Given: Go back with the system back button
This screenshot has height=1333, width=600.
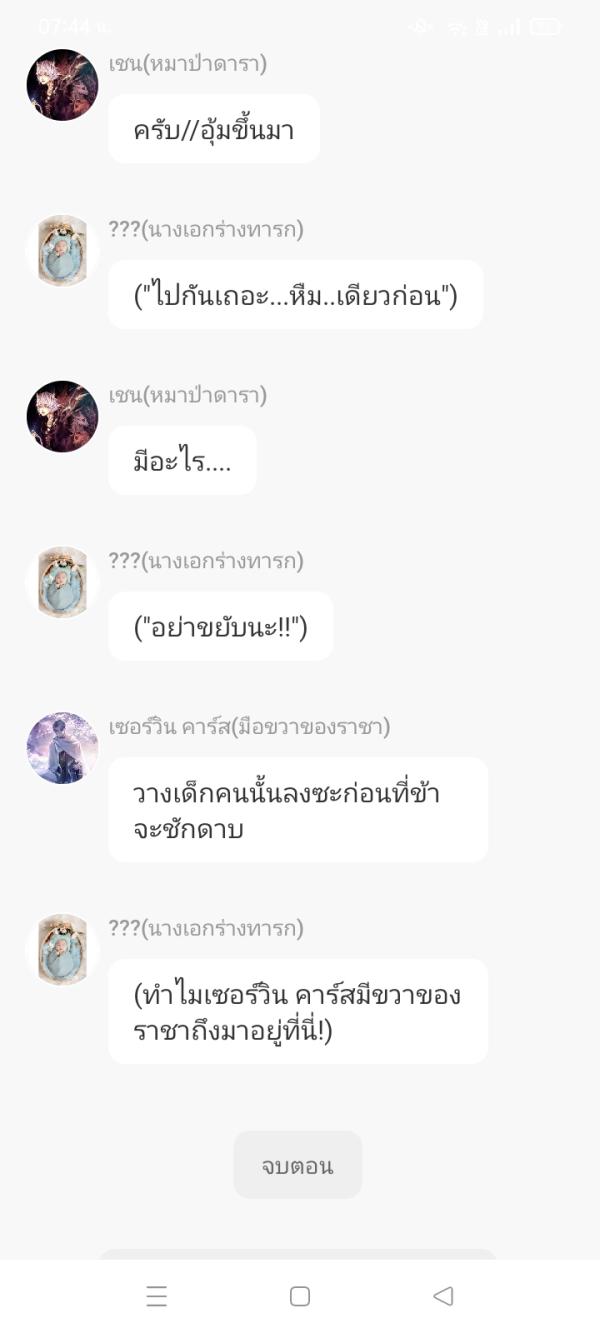Looking at the screenshot, I should (443, 1296).
